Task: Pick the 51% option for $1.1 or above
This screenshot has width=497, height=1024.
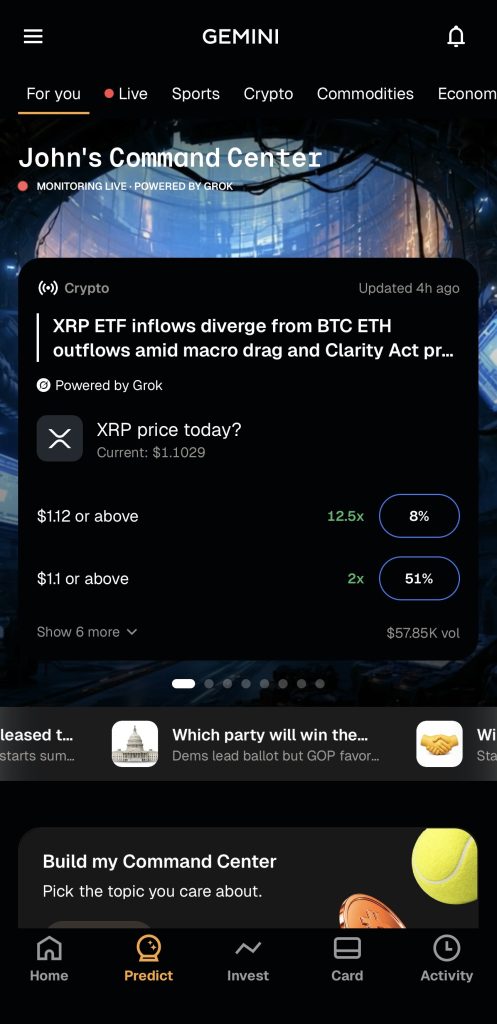Action: click(419, 579)
